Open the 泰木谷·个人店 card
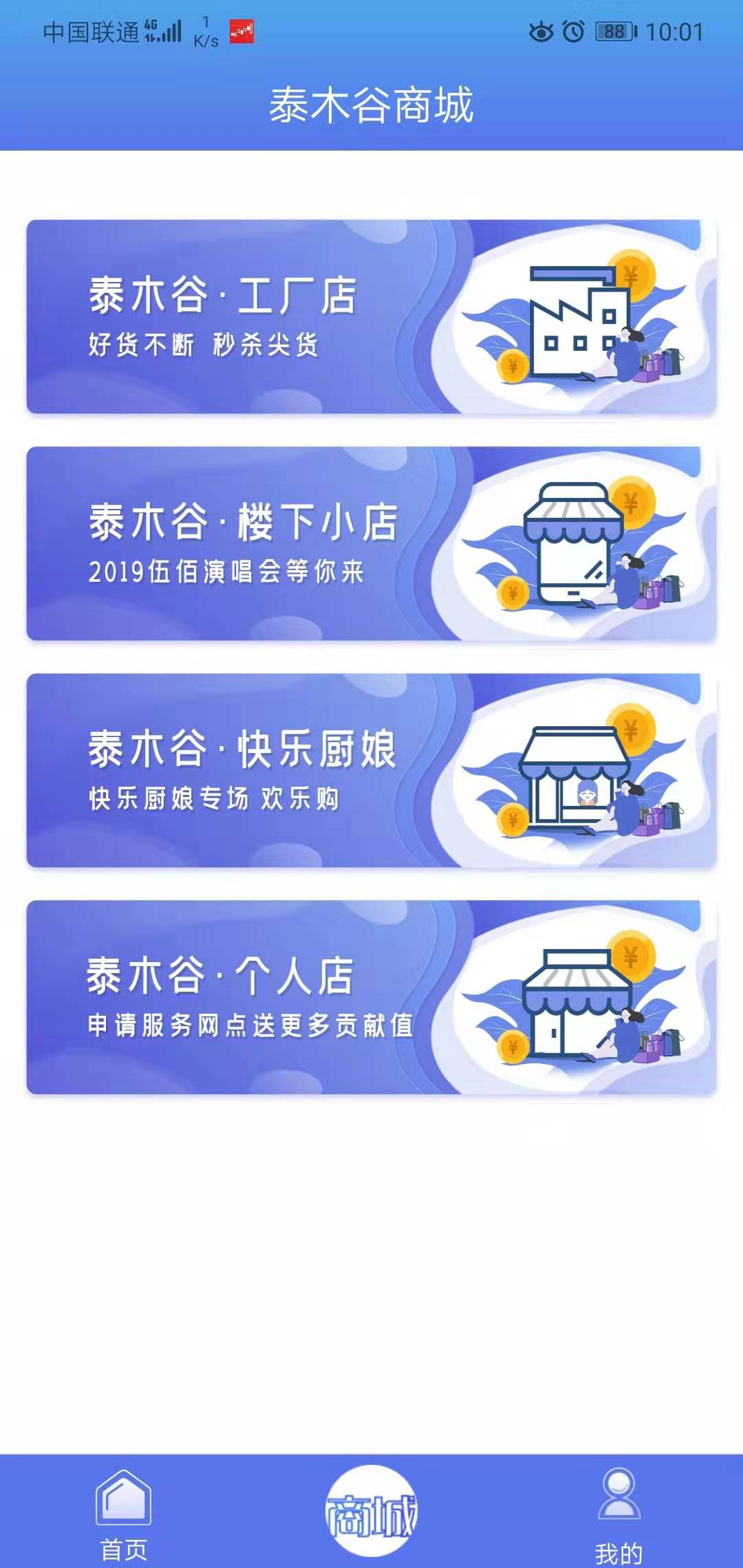 pyautogui.click(x=371, y=997)
